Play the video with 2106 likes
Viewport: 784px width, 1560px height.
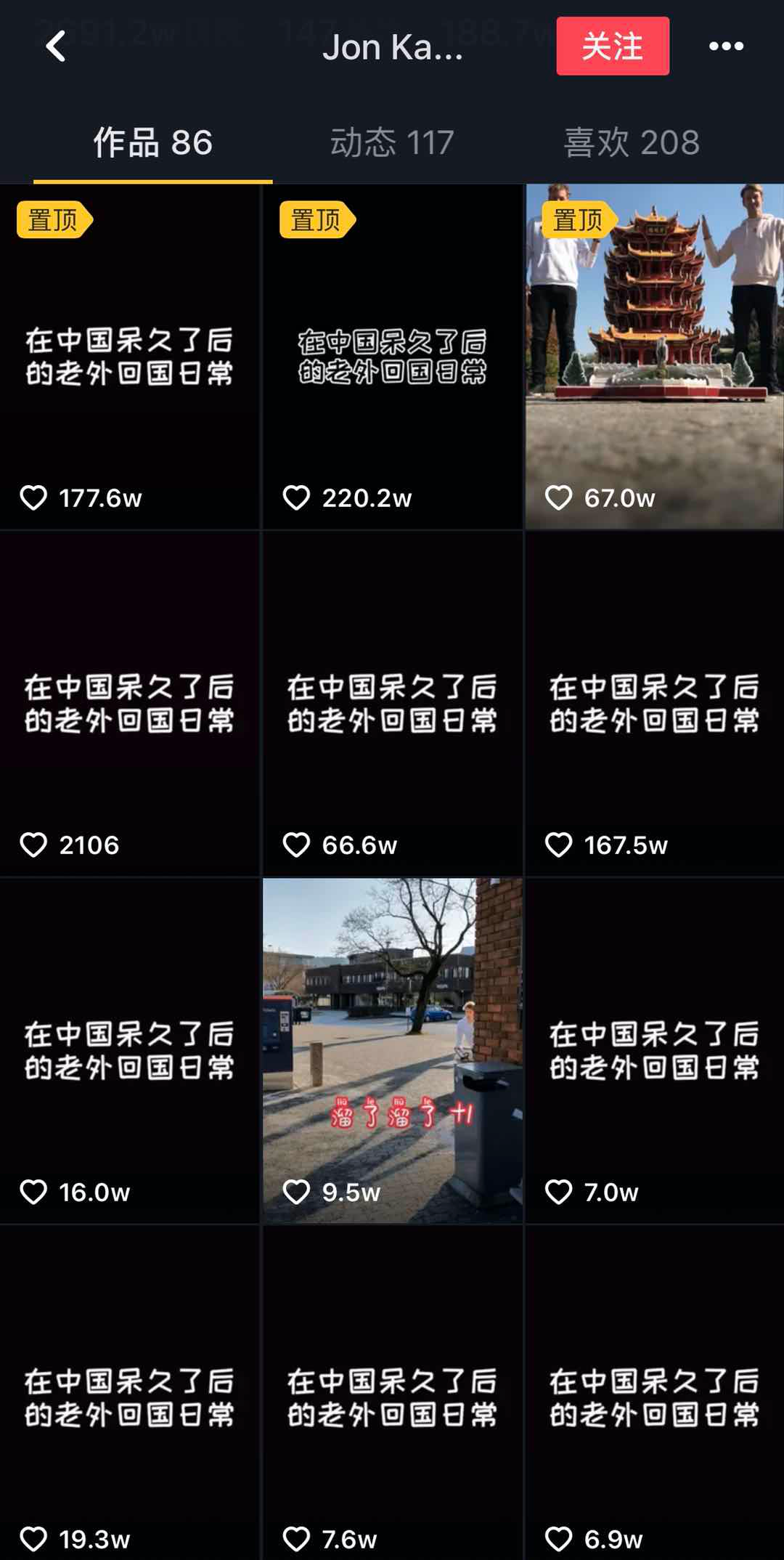click(x=129, y=703)
